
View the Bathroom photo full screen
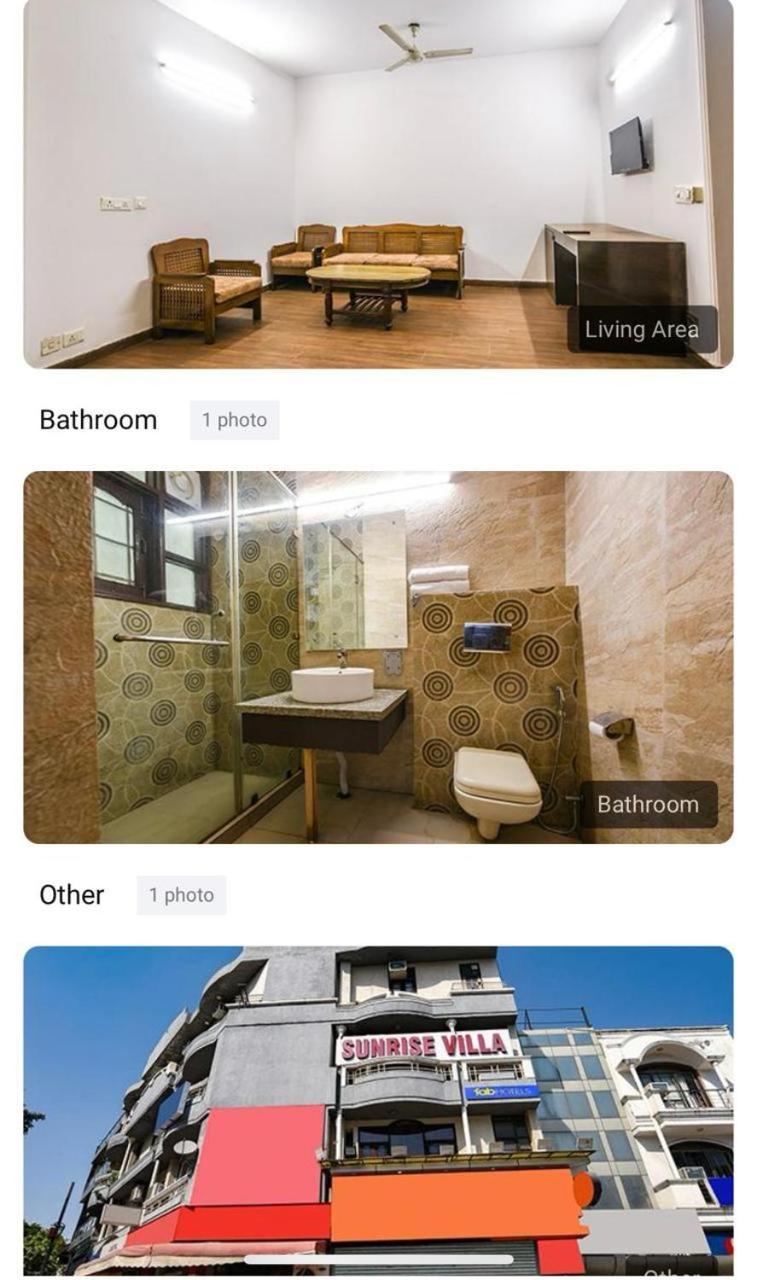pos(378,657)
